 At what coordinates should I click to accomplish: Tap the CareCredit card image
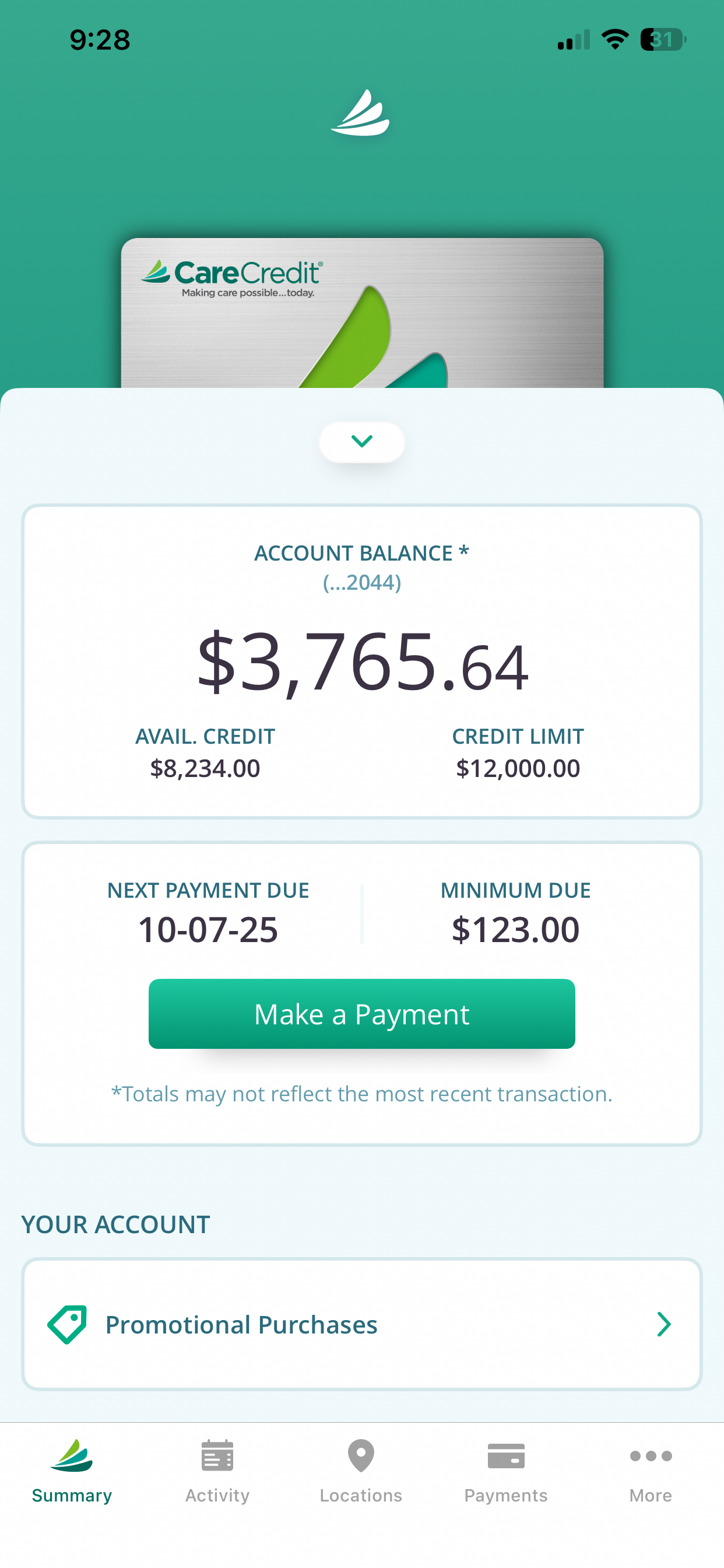362,313
